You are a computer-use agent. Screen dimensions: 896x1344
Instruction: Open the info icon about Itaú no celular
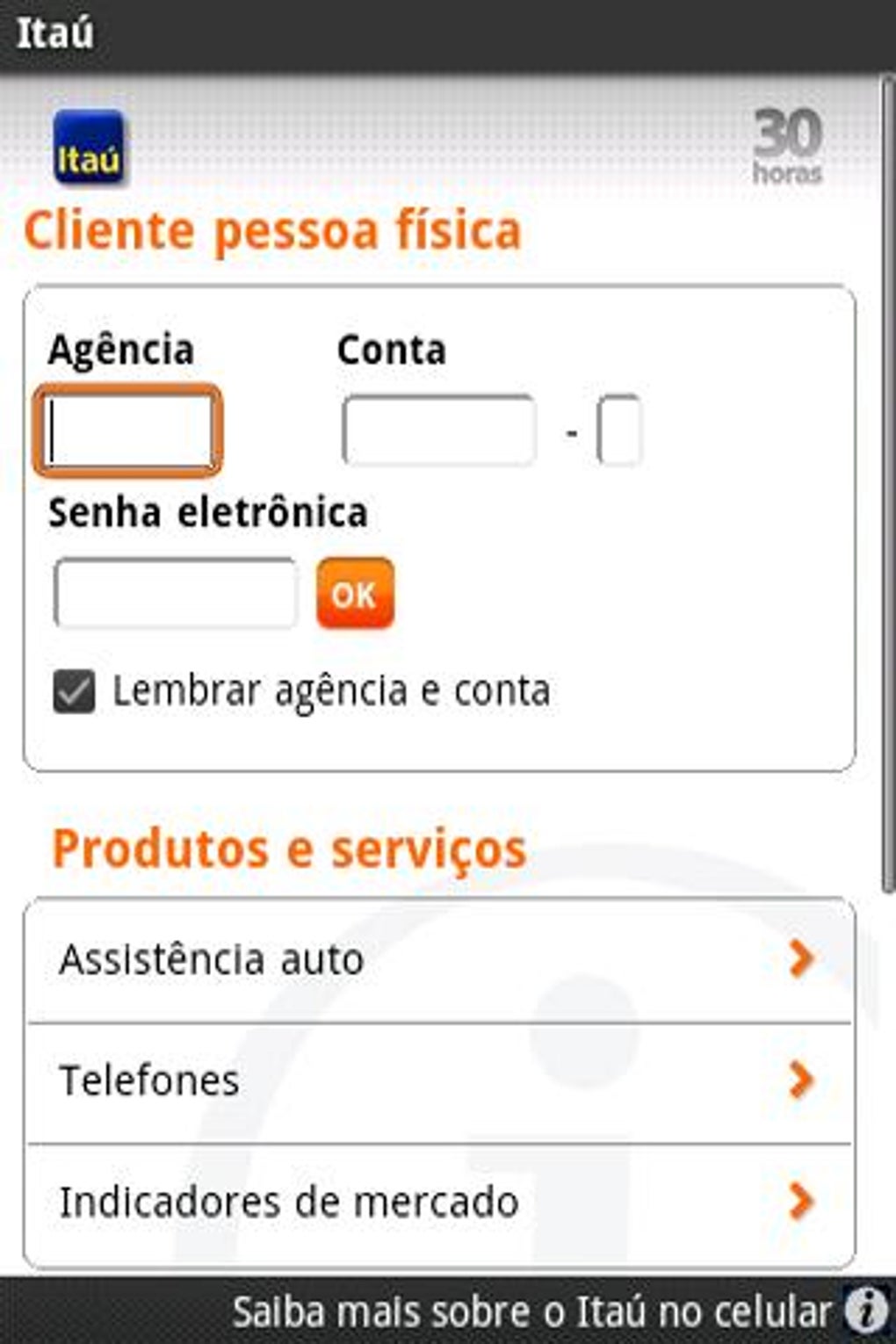(x=866, y=1311)
